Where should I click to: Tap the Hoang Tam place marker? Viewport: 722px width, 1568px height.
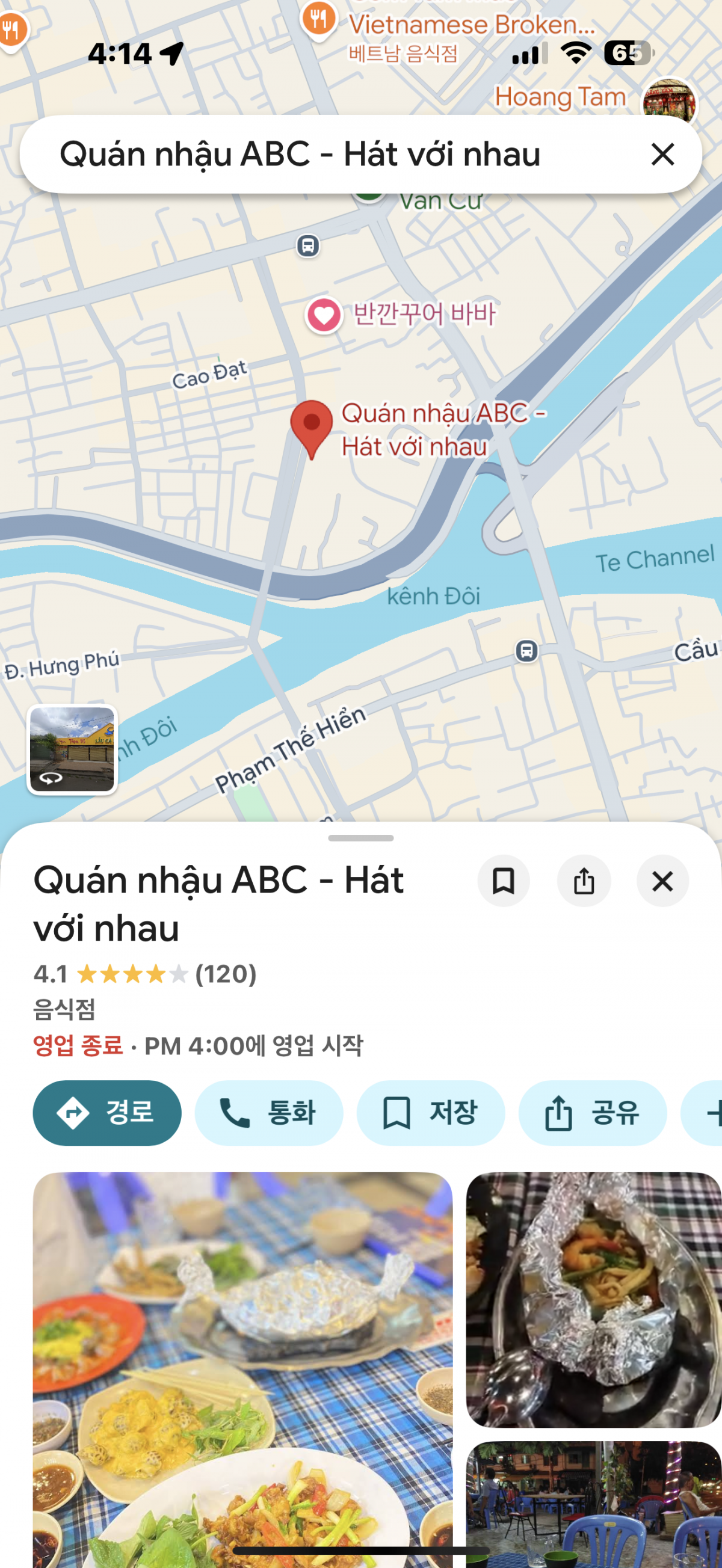670,100
